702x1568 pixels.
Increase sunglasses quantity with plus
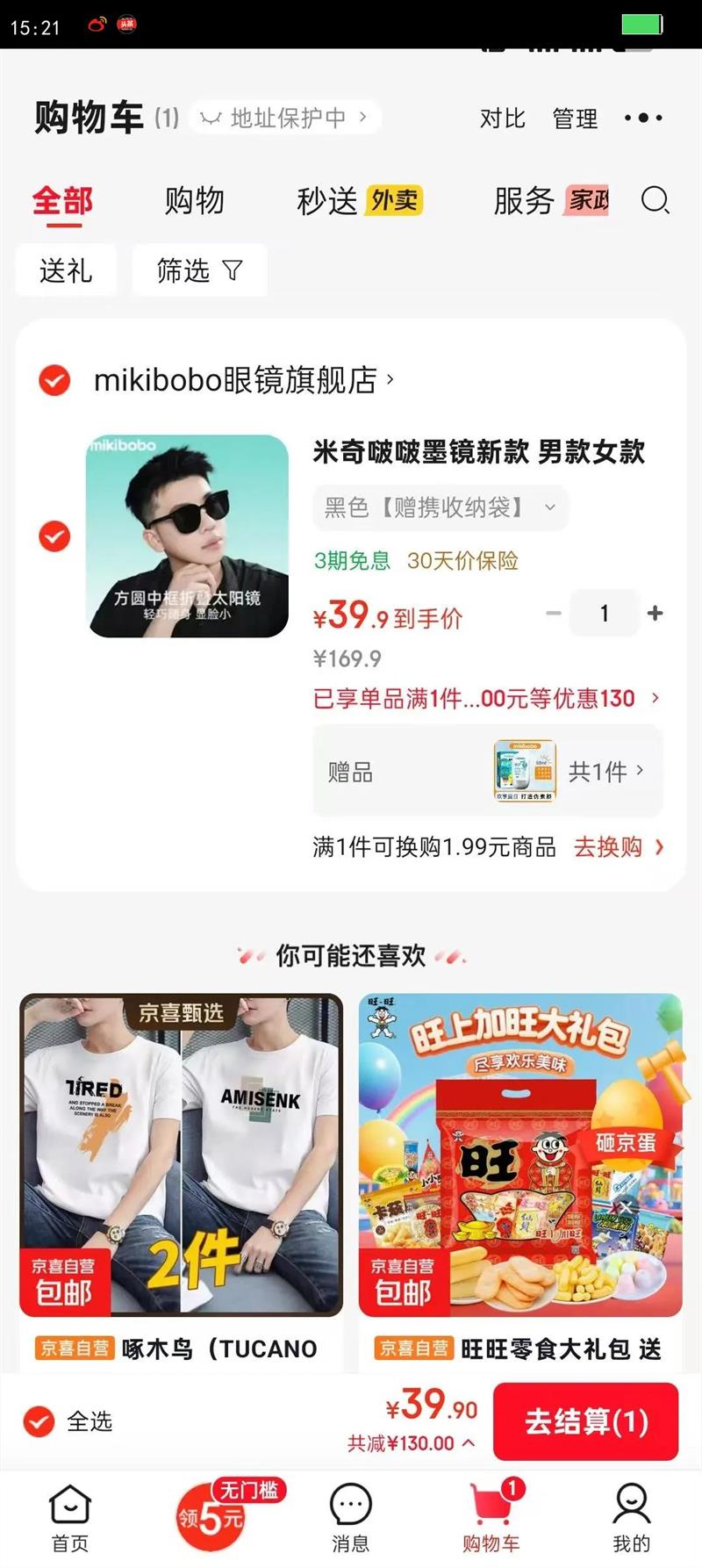(x=655, y=613)
